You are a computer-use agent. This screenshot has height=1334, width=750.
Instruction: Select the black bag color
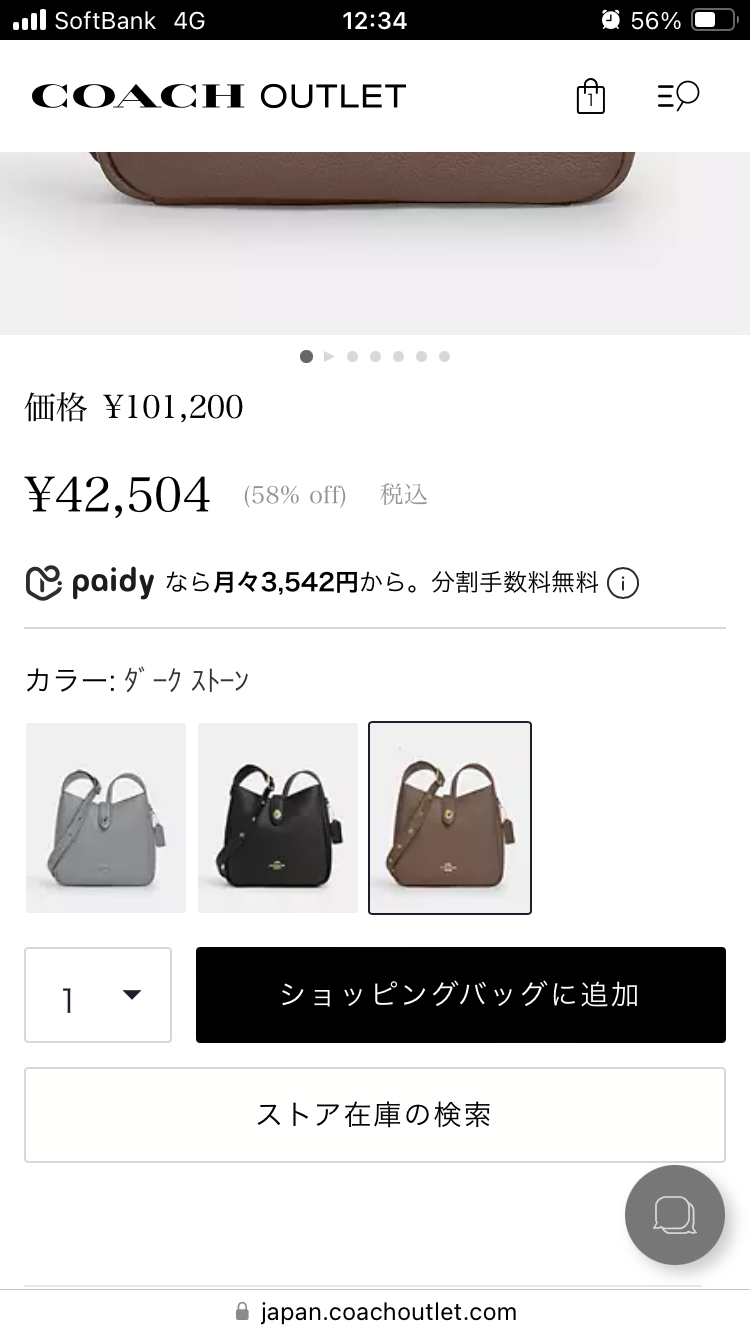(x=278, y=817)
